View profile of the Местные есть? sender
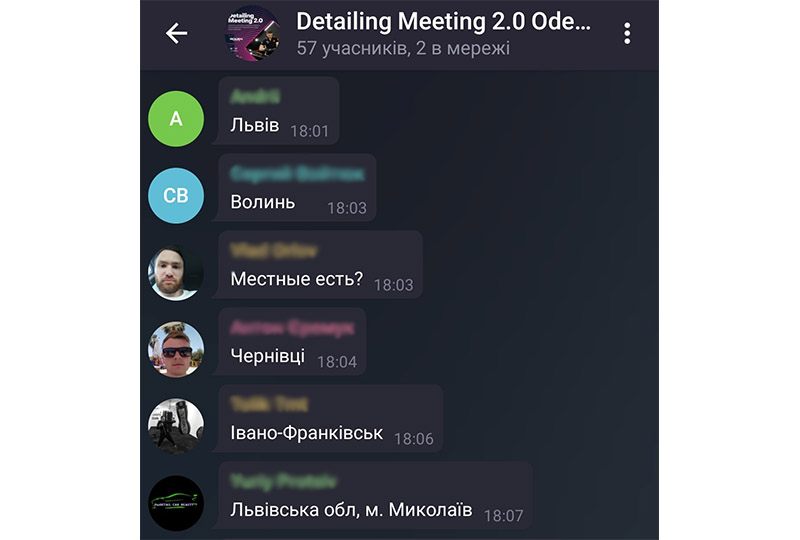This screenshot has height=540, width=800. pyautogui.click(x=176, y=273)
